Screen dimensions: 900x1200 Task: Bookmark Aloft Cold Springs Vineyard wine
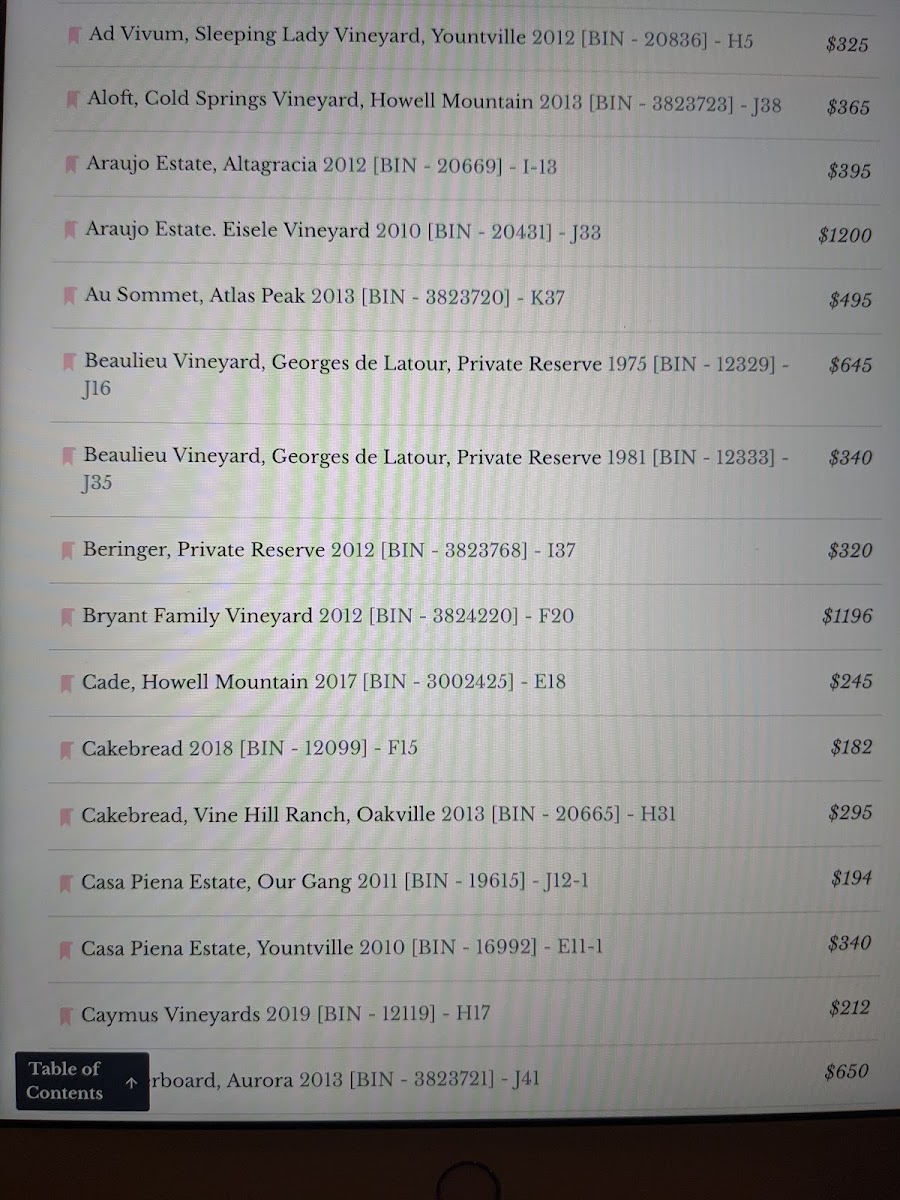73,99
